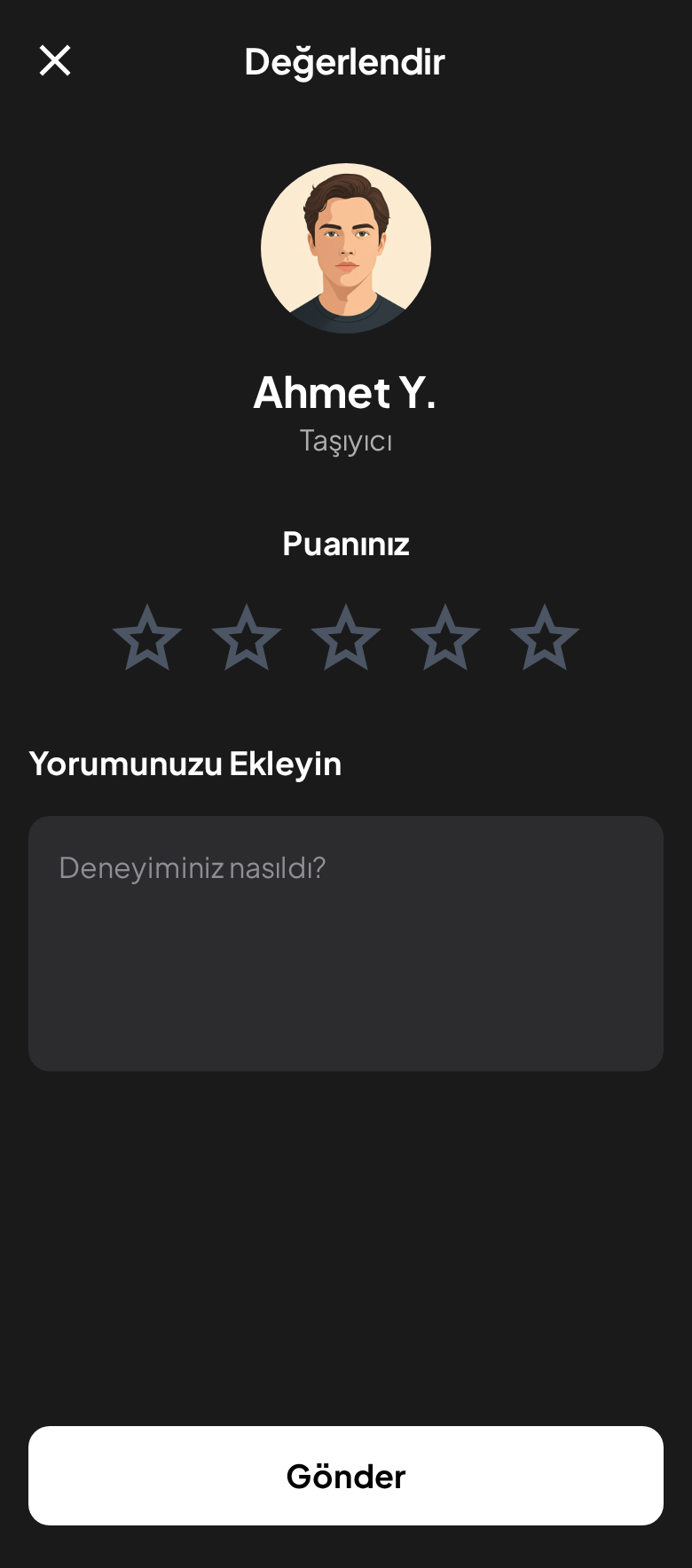Submit the review with Gönder
The image size is (692, 1568).
[x=346, y=1475]
